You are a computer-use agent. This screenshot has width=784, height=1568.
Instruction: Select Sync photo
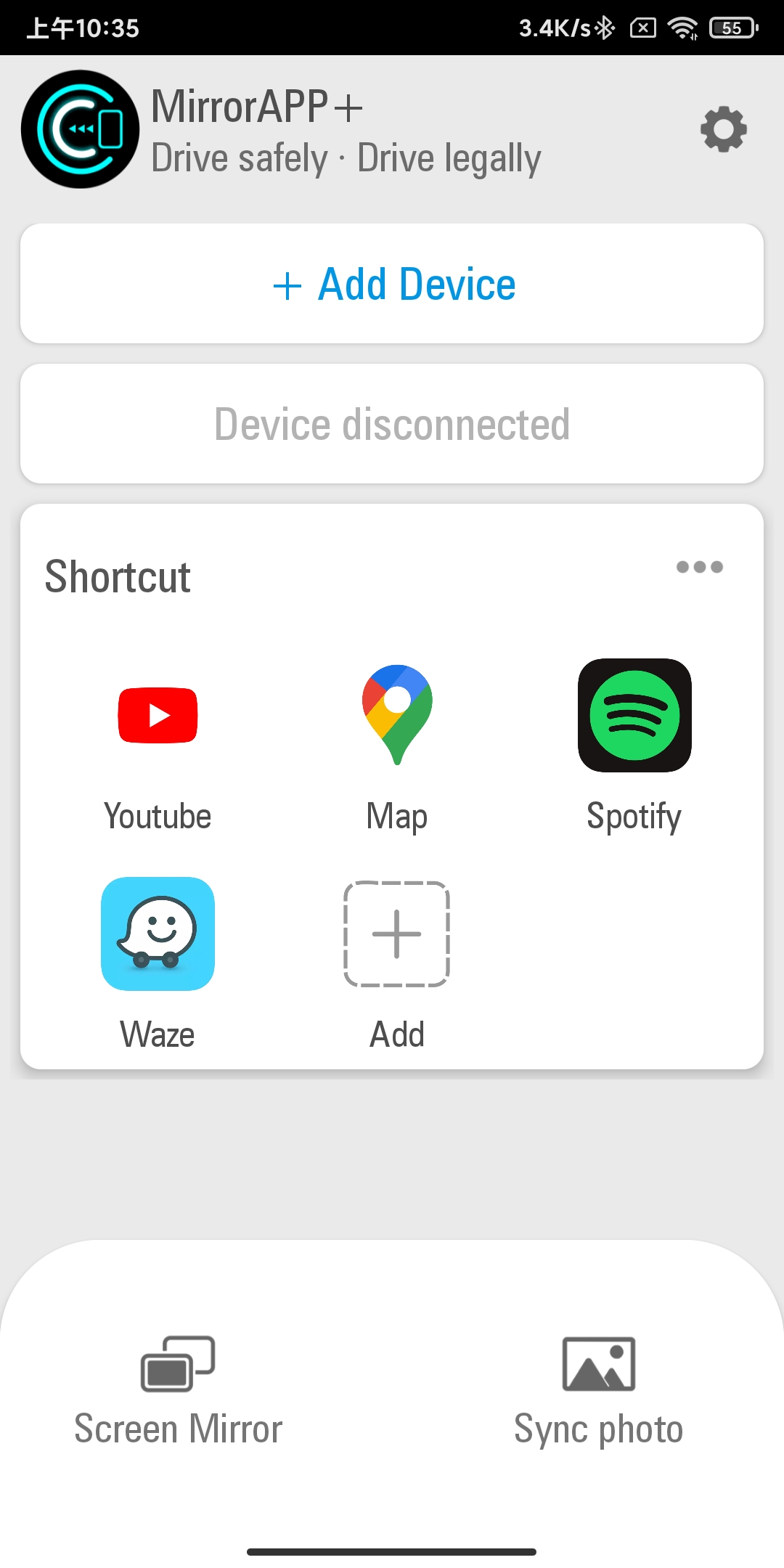598,1390
